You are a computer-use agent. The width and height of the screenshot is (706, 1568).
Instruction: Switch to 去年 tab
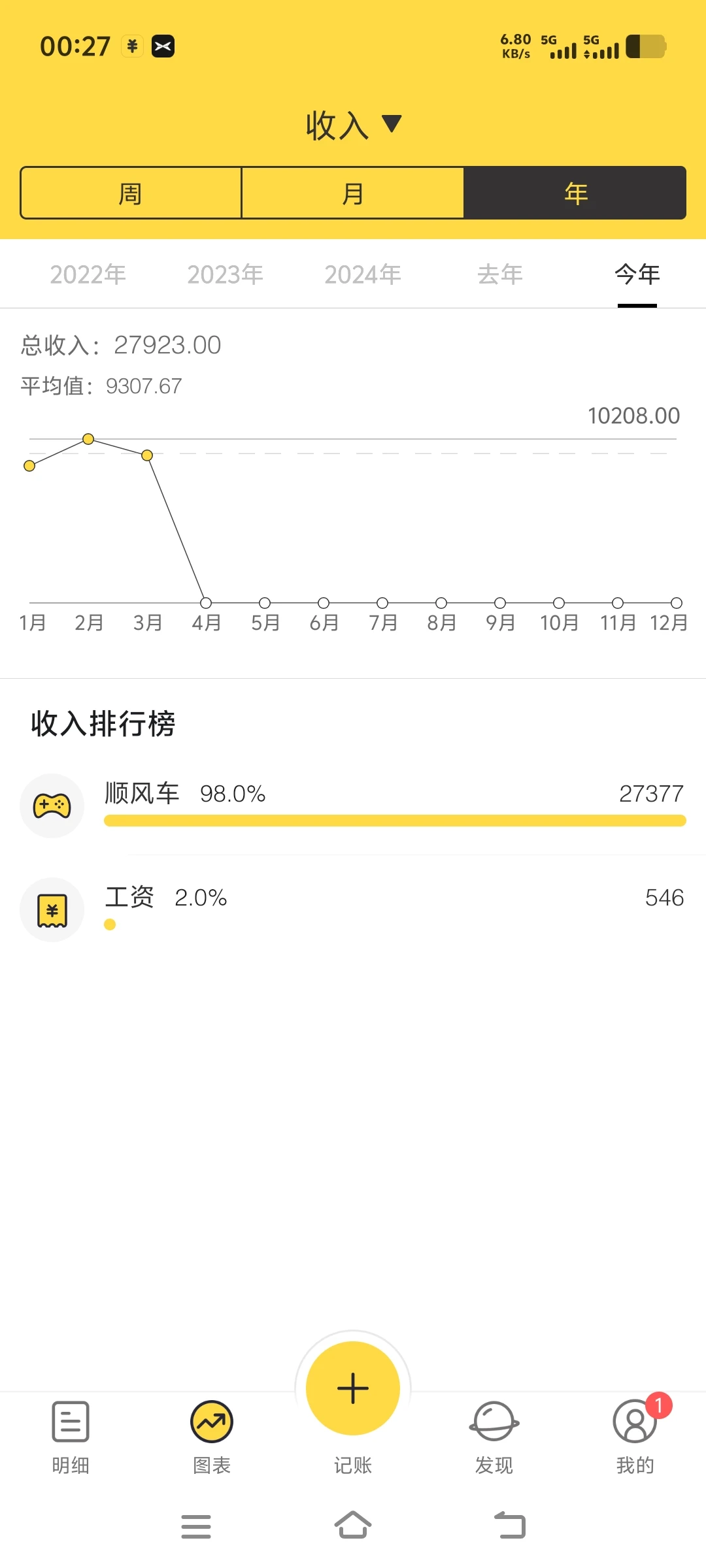500,274
